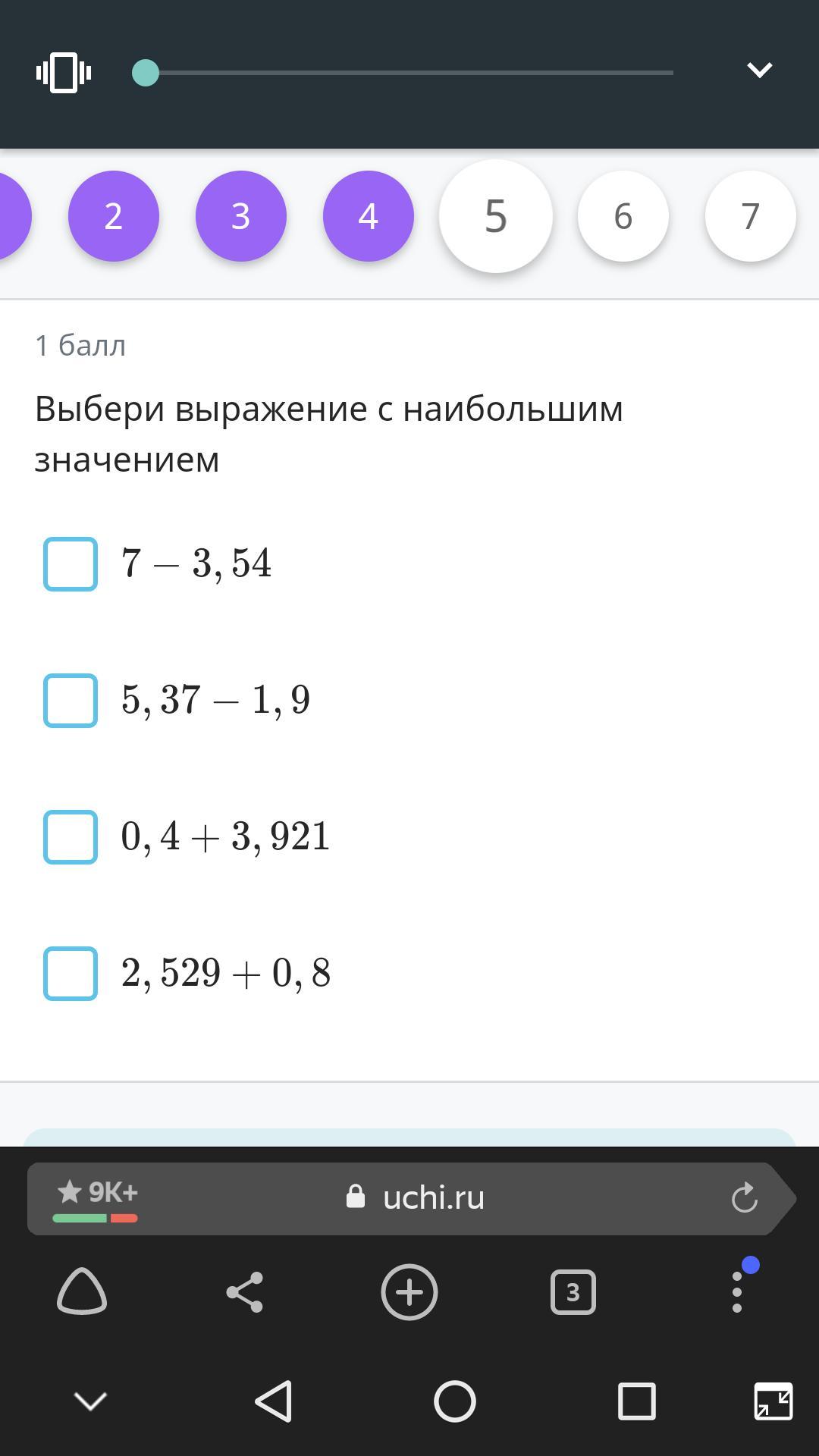This screenshot has width=819, height=1456.
Task: Switch to question 7
Action: [x=751, y=216]
